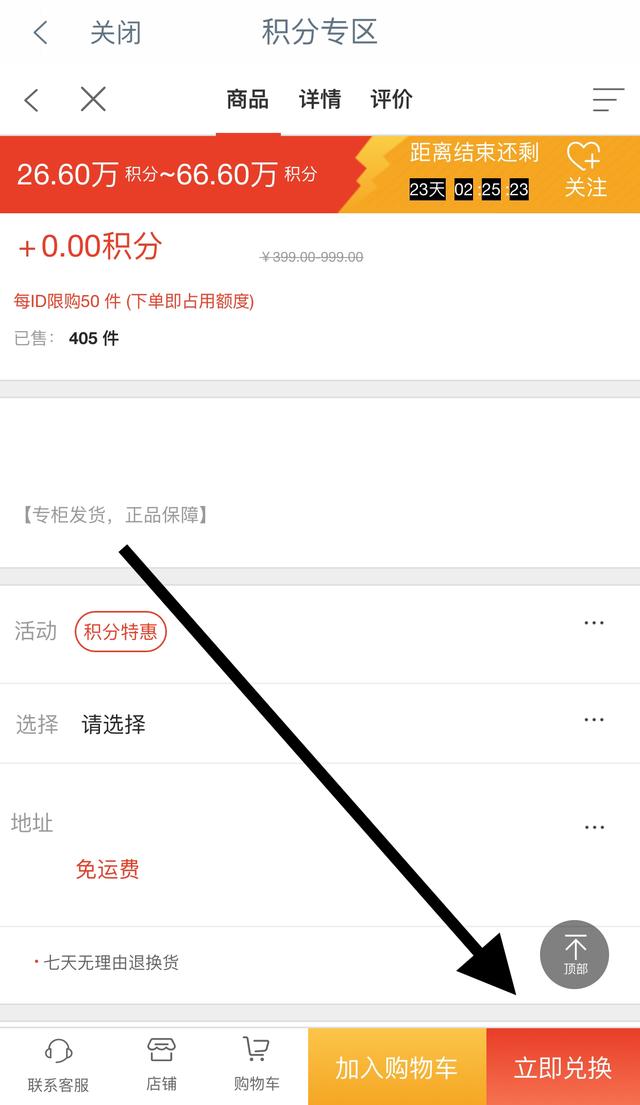Image resolution: width=640 pixels, height=1105 pixels.
Task: Open the 评价 reviews tab
Action: [391, 99]
